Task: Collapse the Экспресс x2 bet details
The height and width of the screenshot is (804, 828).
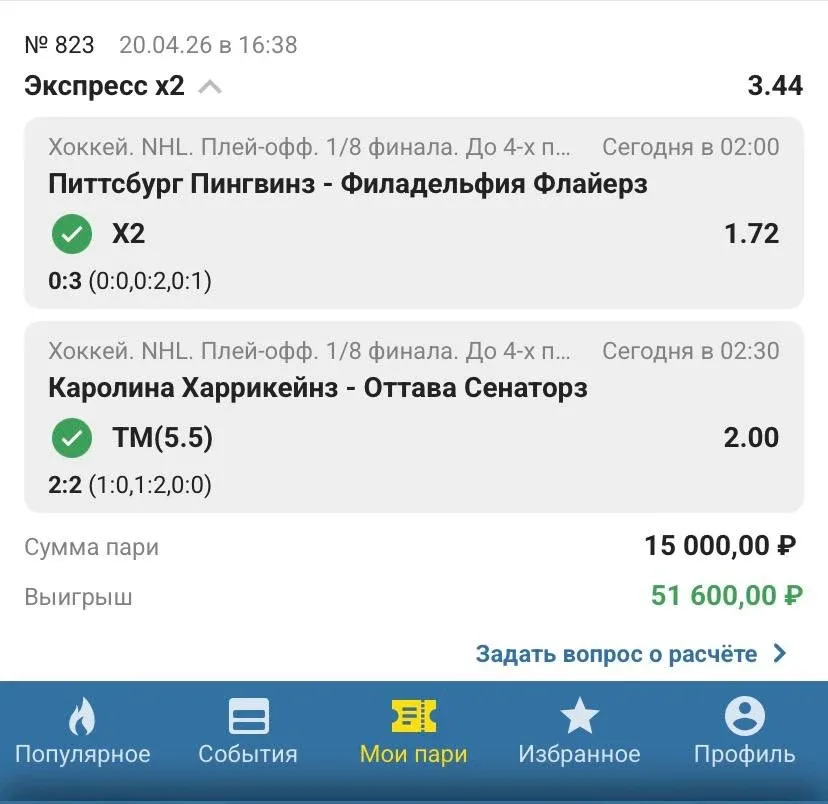Action: point(209,87)
